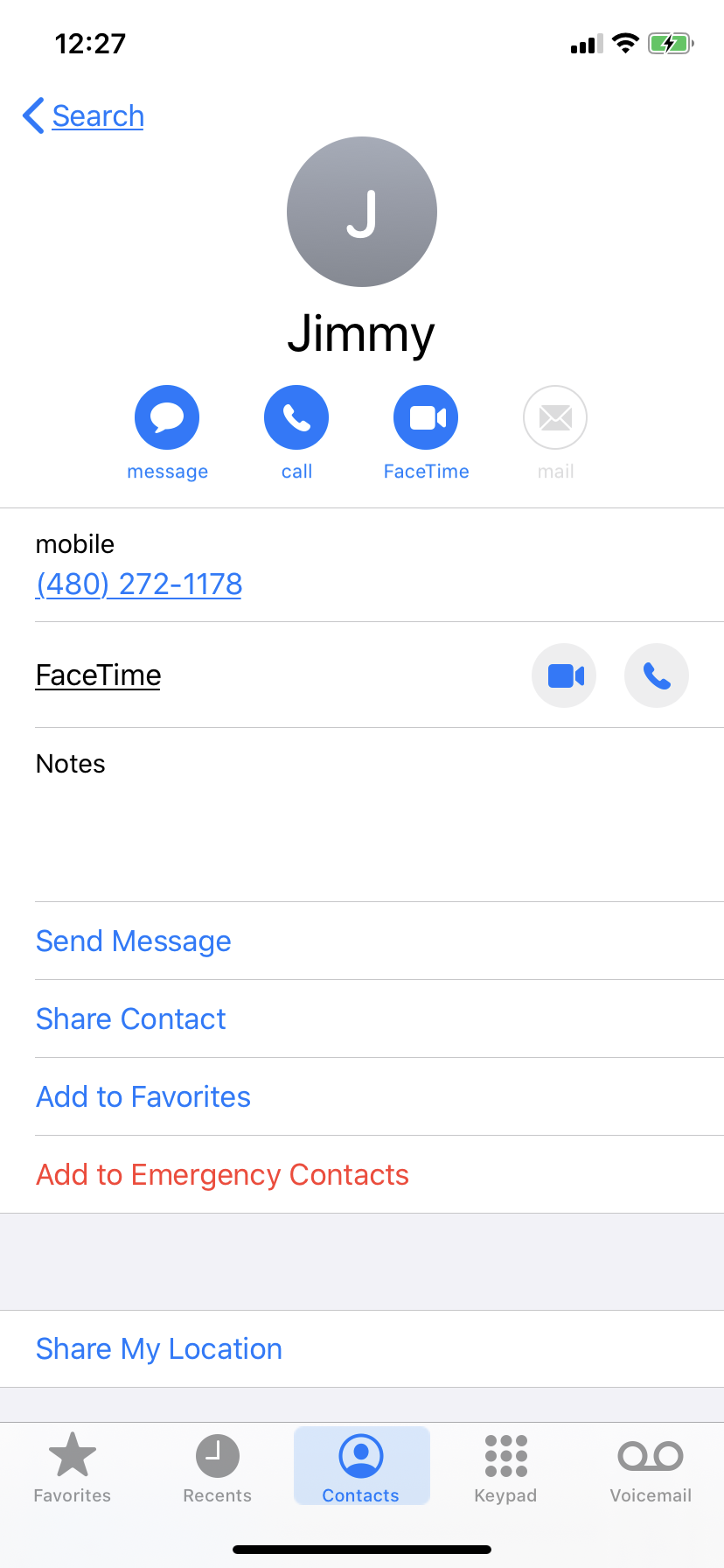Switch to the Recents tab
Screen dimensions: 724x1568
coord(217,1467)
